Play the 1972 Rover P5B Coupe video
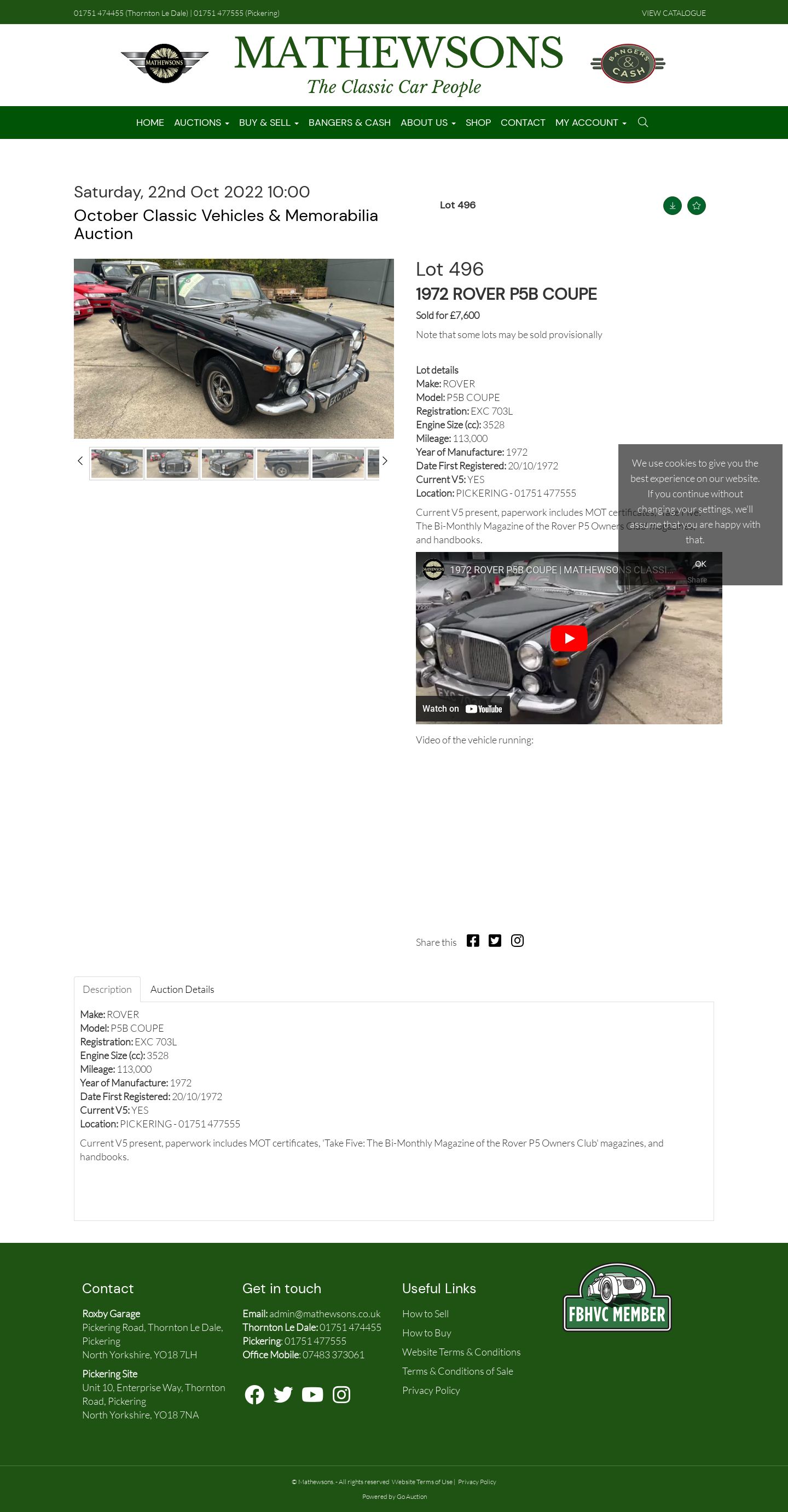788x1512 pixels. (x=568, y=638)
